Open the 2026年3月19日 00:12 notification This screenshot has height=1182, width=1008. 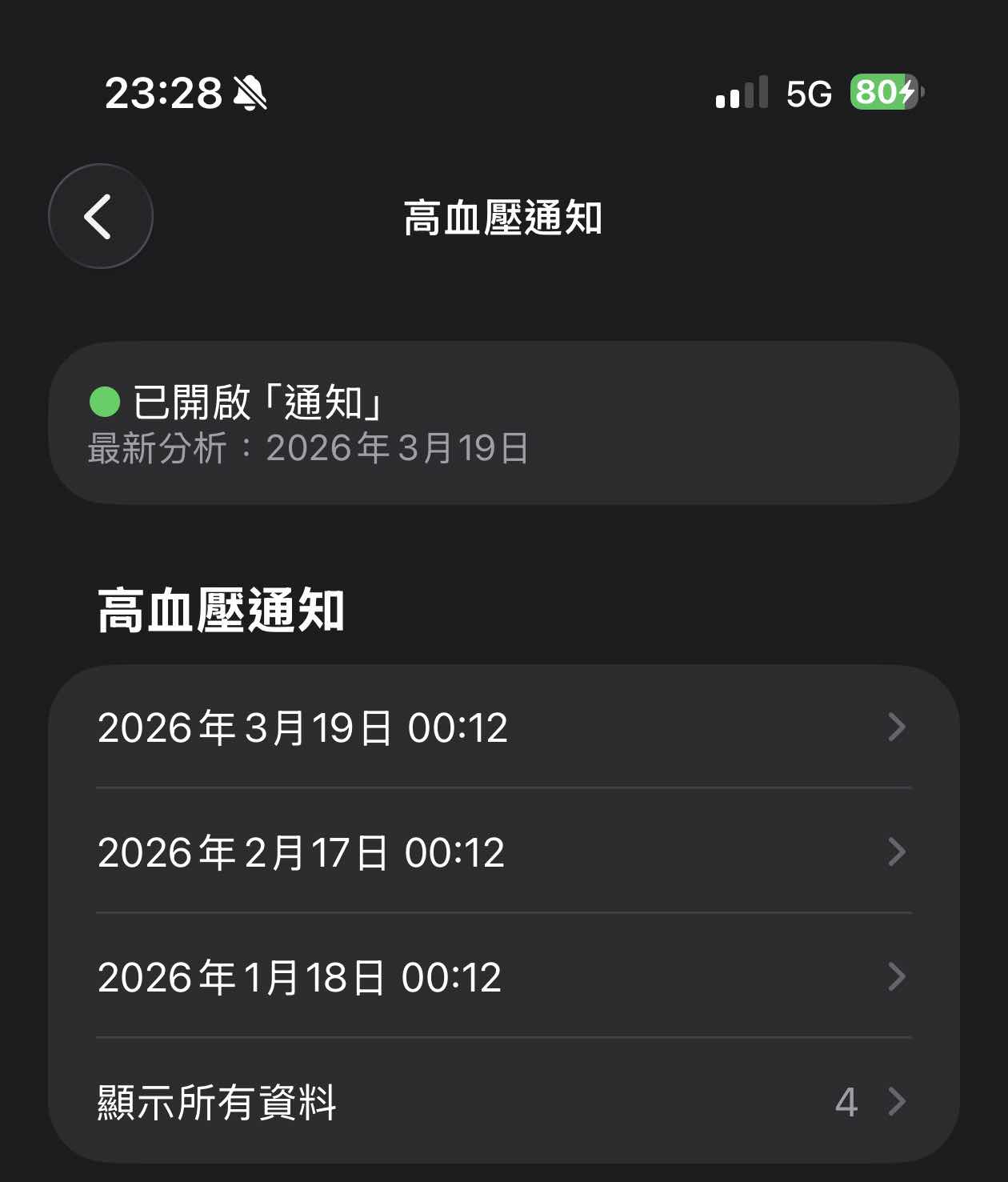502,727
